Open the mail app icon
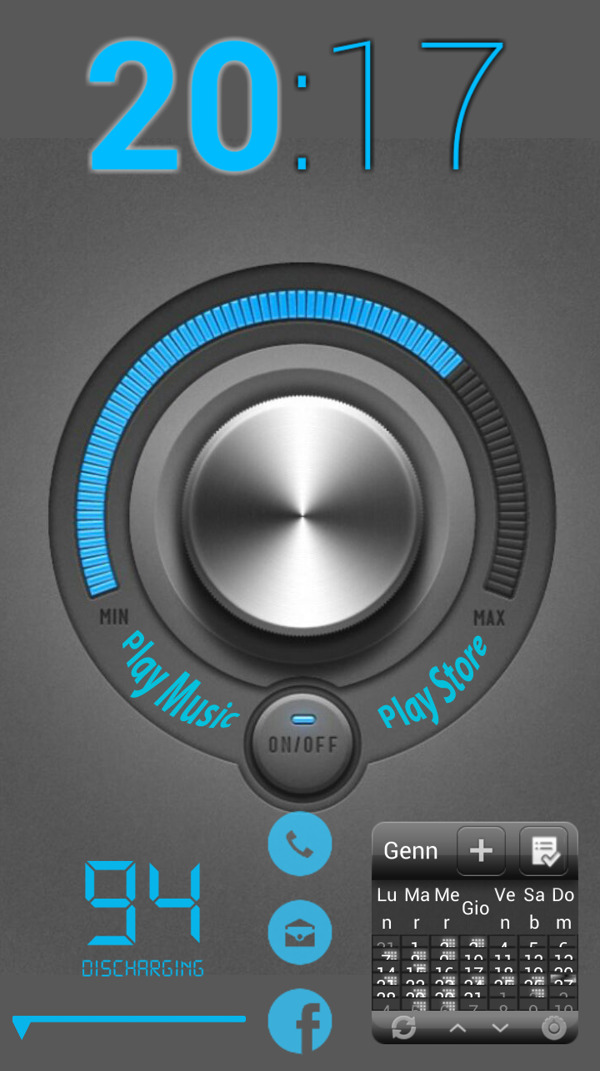600x1071 pixels. pos(300,932)
